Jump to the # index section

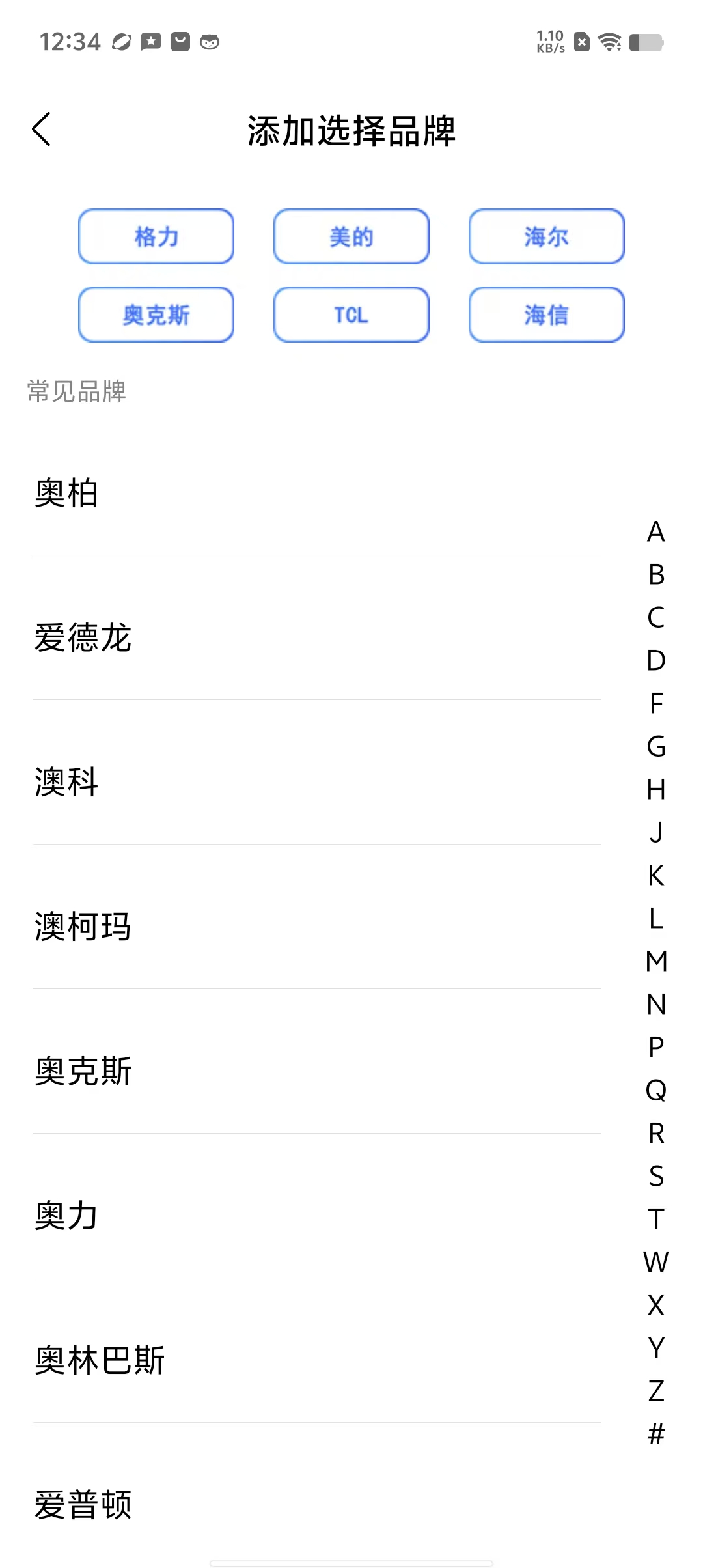(656, 1434)
